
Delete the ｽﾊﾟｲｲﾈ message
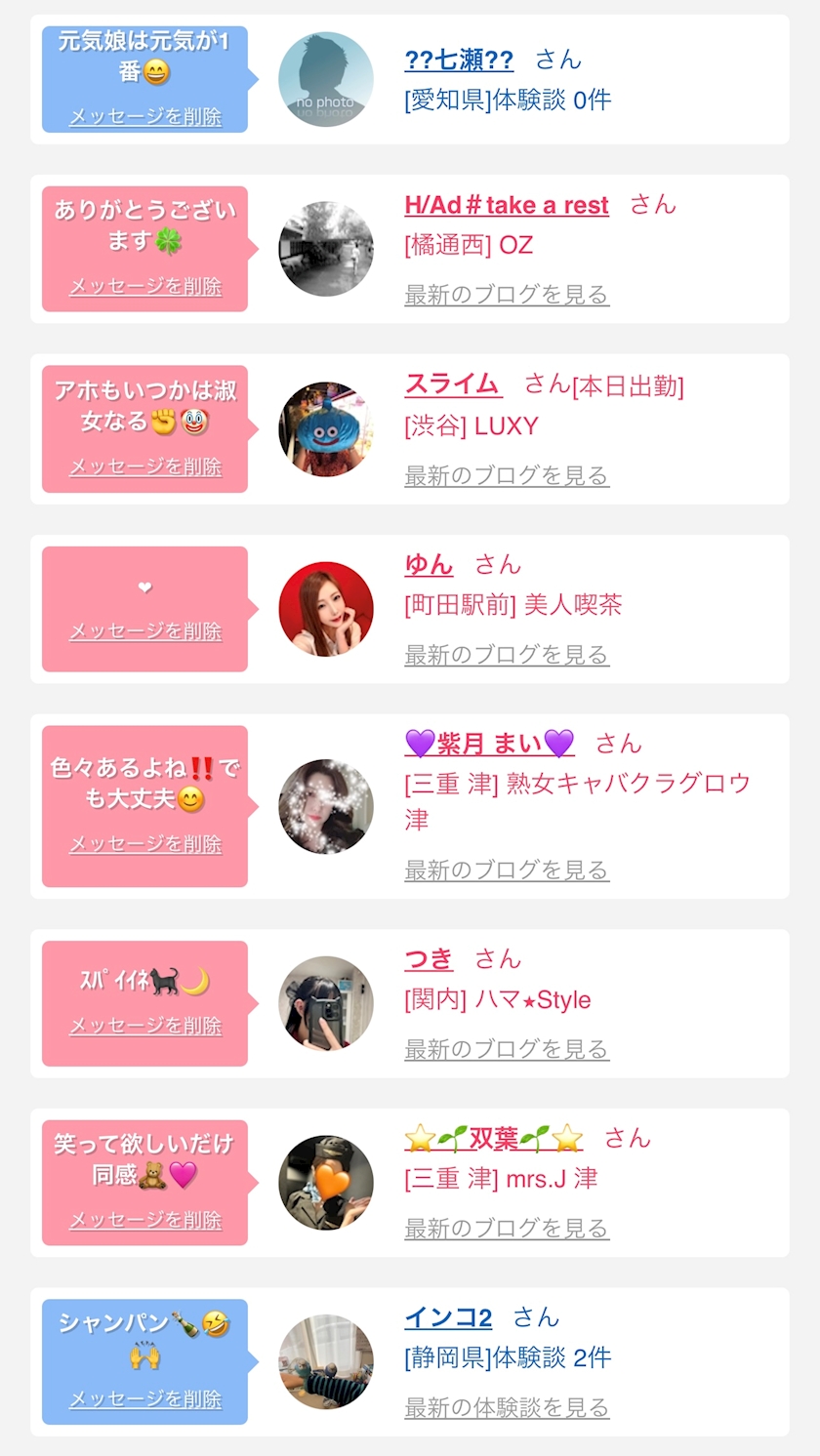pyautogui.click(x=145, y=1026)
